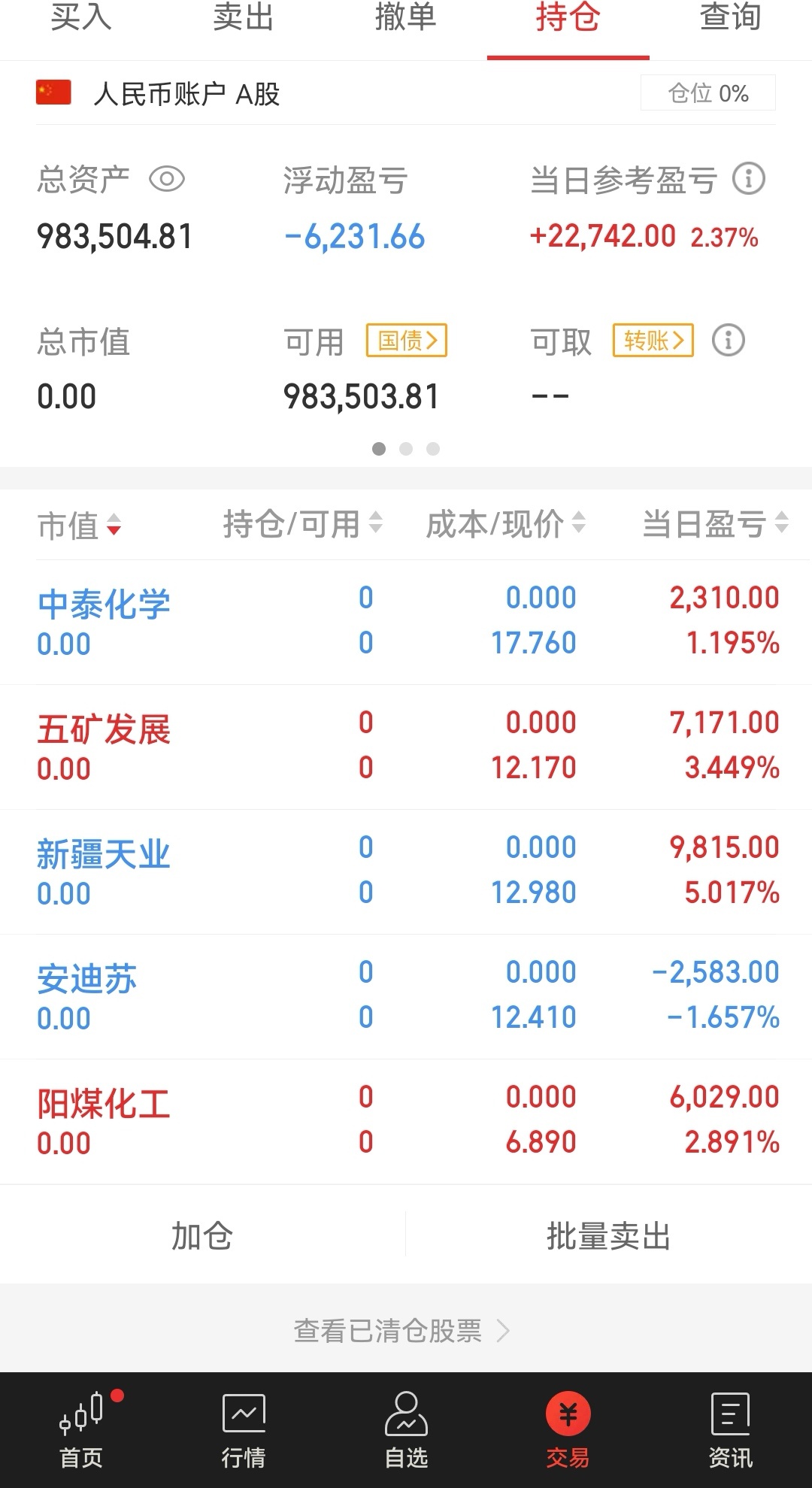Viewport: 812px width, 1488px height.
Task: Tap the 加仓 button
Action: pyautogui.click(x=202, y=1235)
